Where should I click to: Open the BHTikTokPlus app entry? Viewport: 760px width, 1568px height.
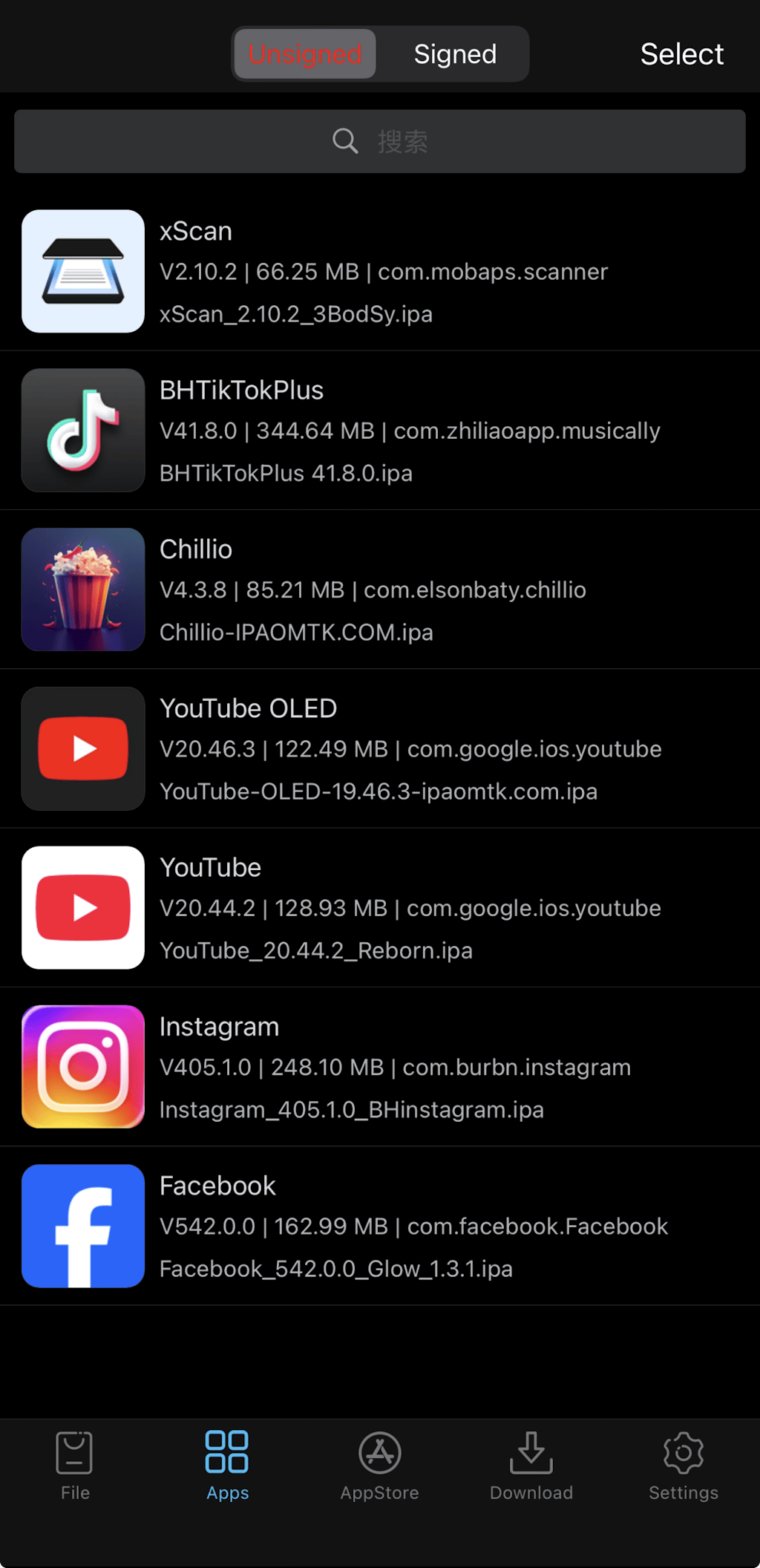pyautogui.click(x=380, y=431)
